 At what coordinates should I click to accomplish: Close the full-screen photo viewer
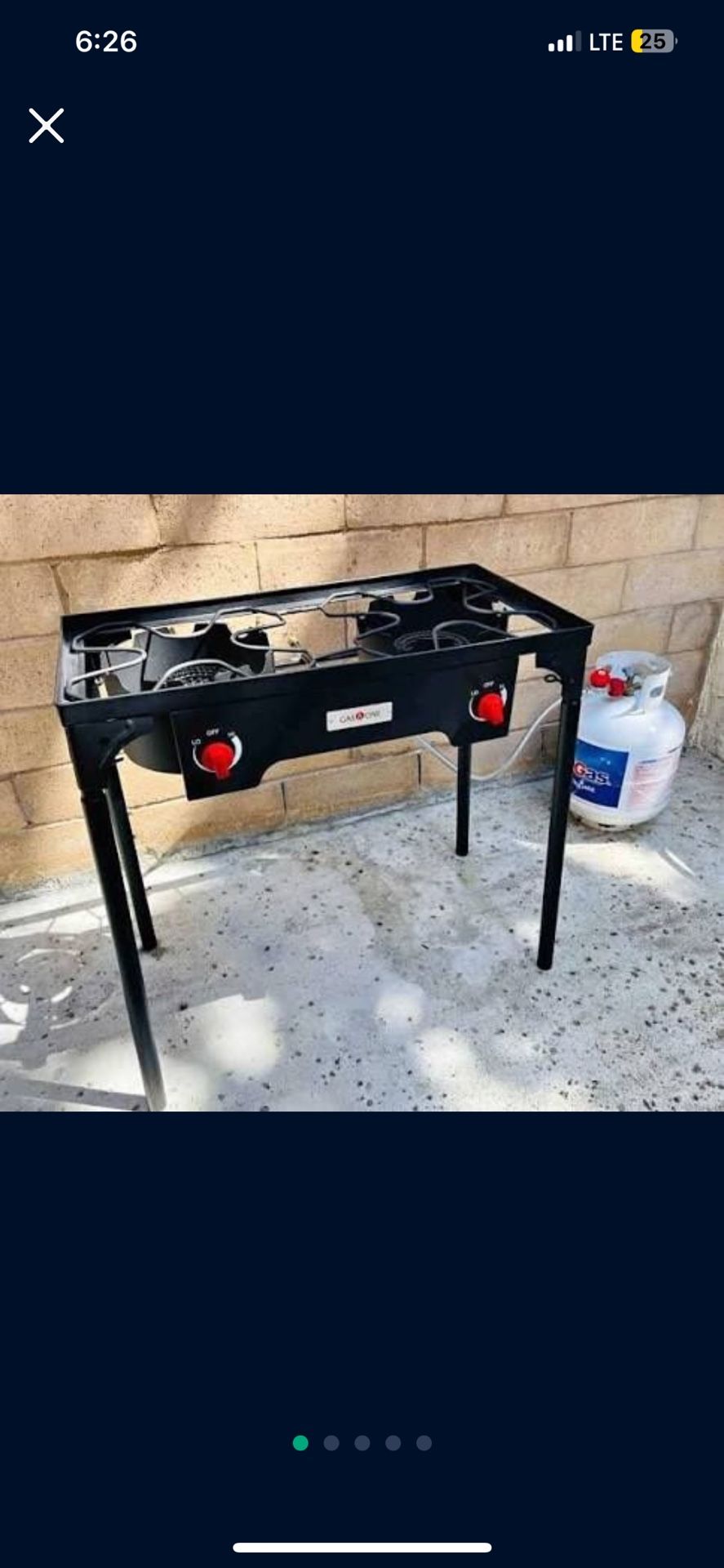pyautogui.click(x=47, y=126)
